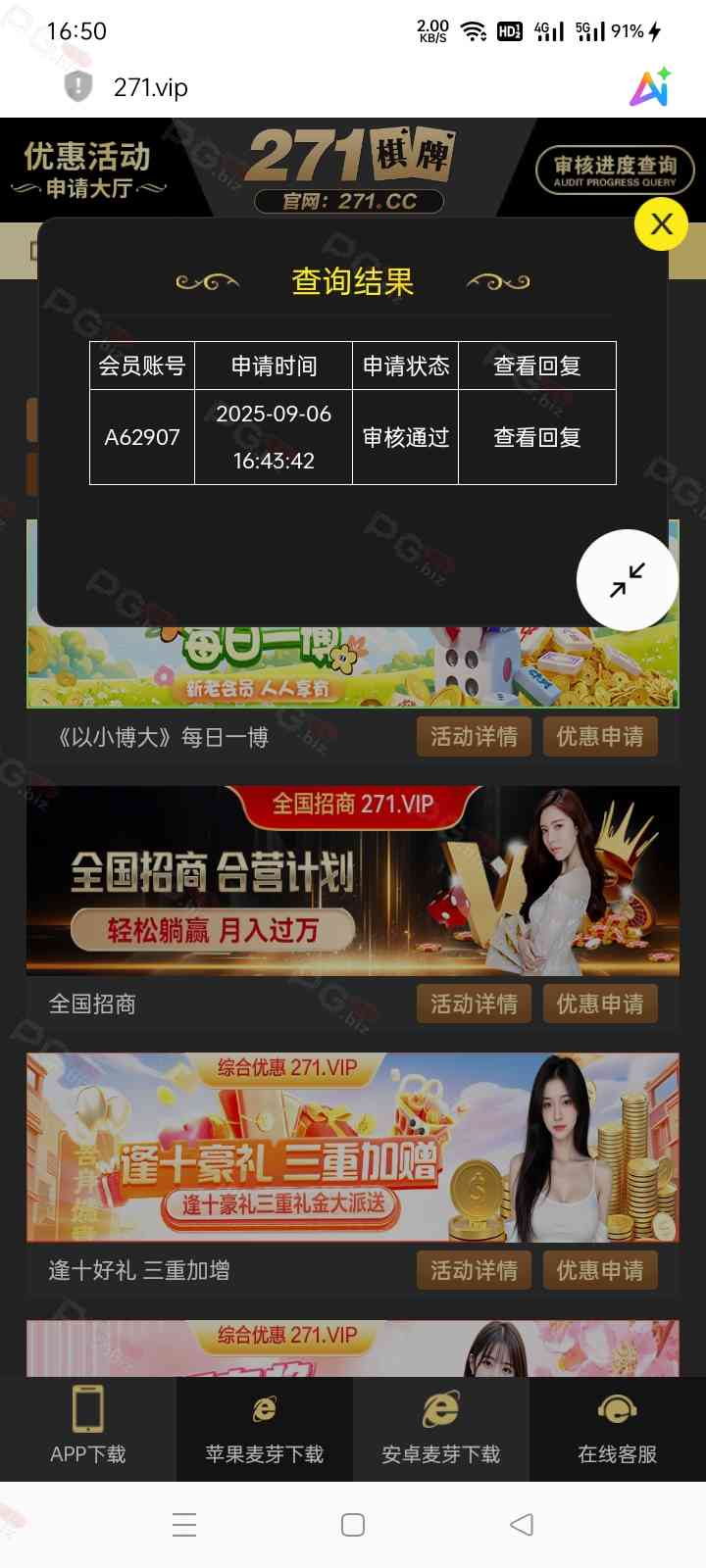Apply 优惠申请 for 每日一博
This screenshot has height=1568, width=706.
click(x=600, y=737)
